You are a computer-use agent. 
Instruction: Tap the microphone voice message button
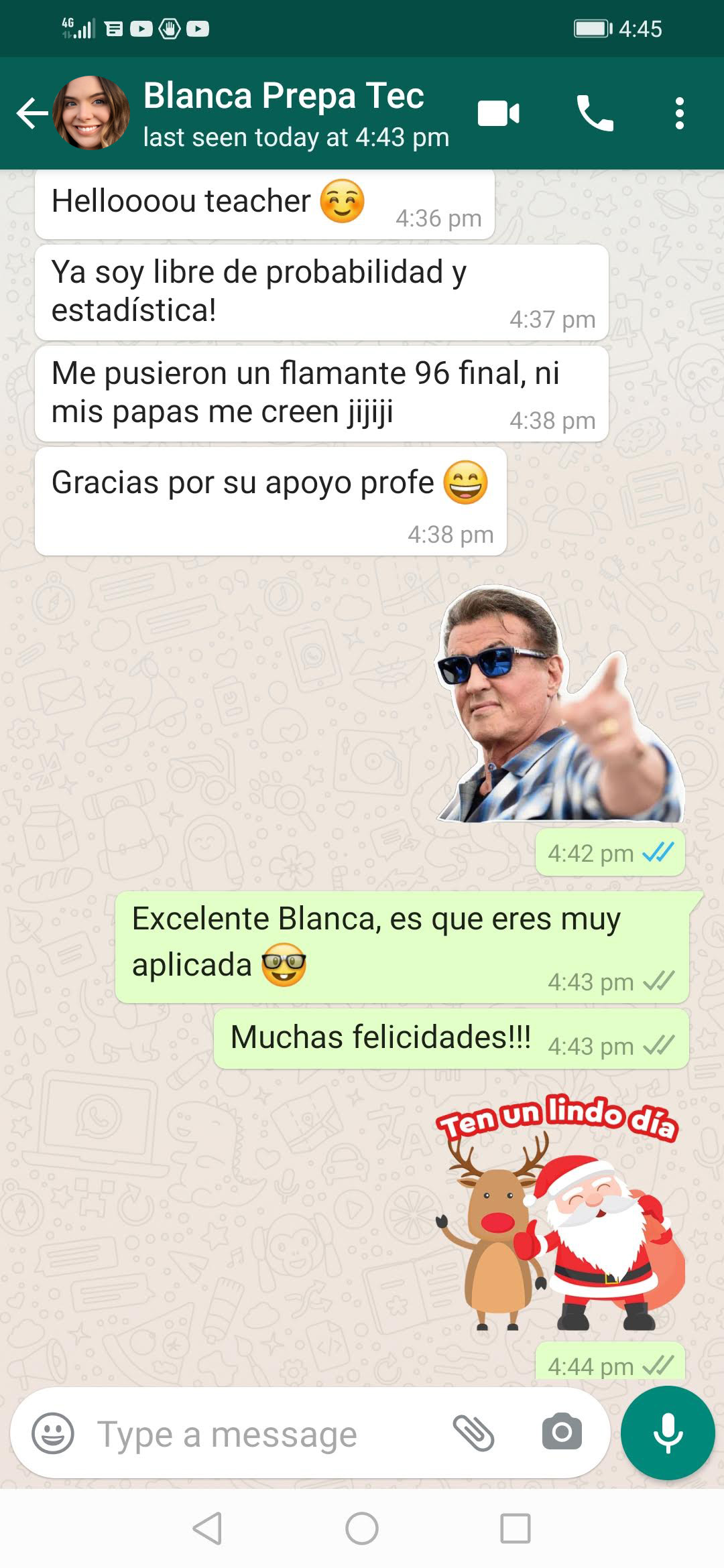click(x=668, y=1433)
